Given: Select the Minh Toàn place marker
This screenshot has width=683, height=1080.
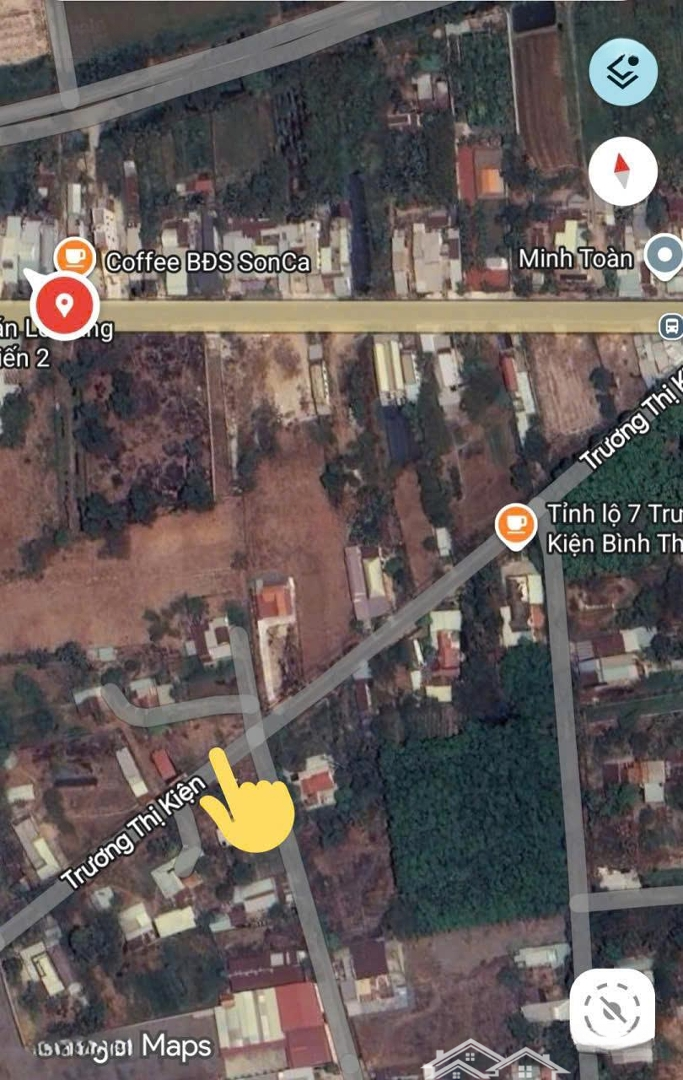Looking at the screenshot, I should [665, 254].
